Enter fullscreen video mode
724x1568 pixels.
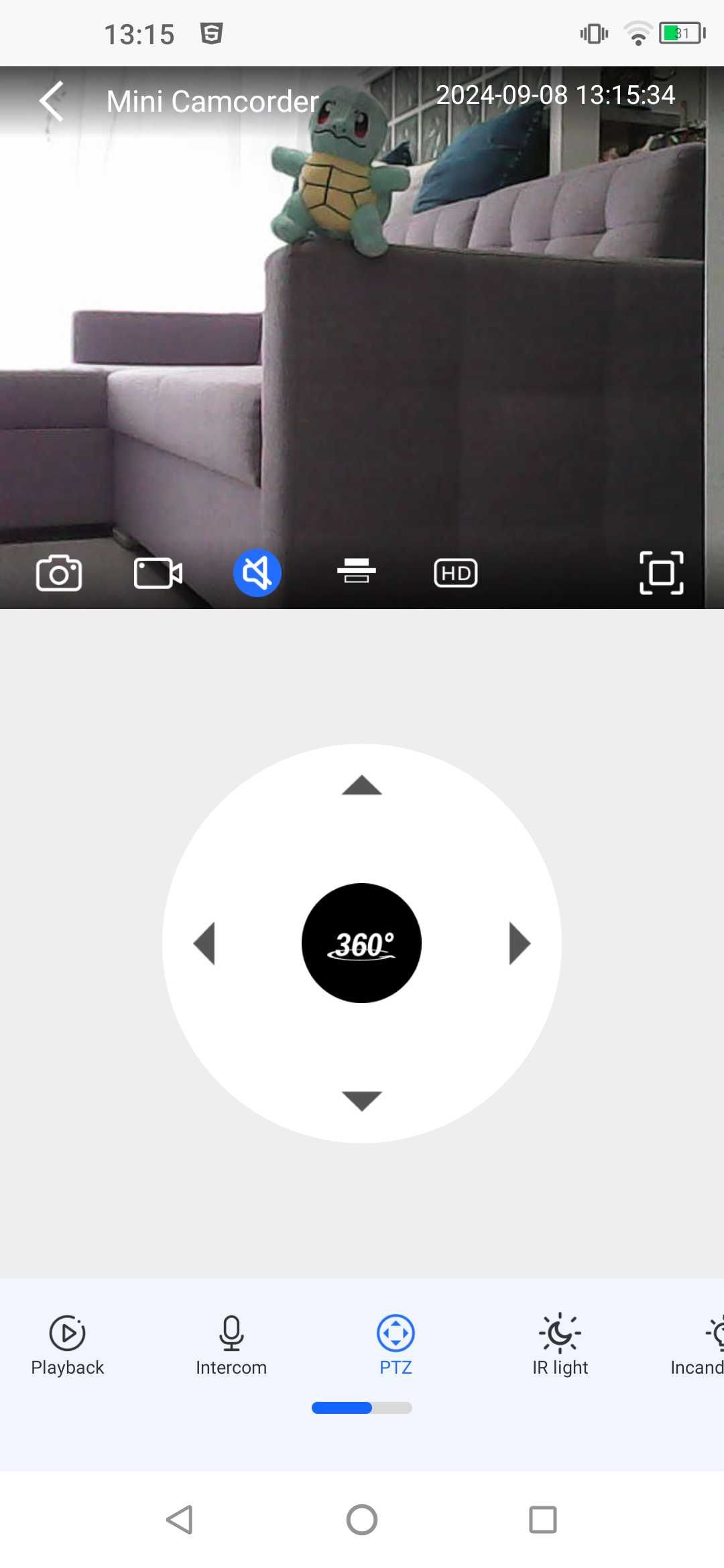coord(661,573)
